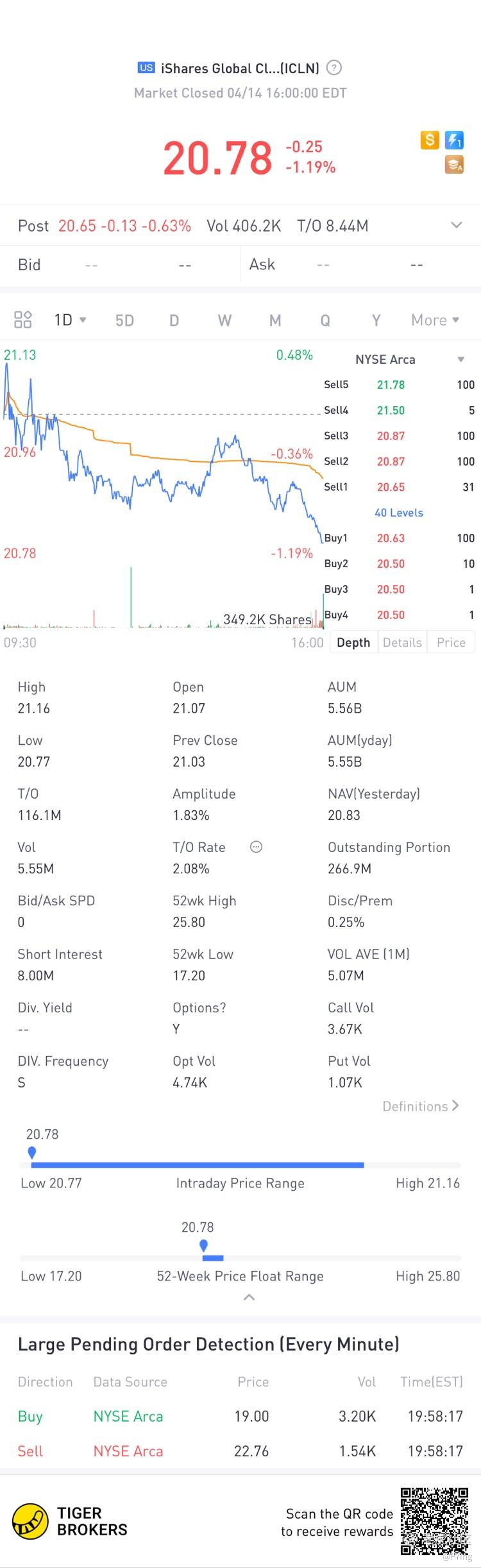Open the chart layout grid icon
481x1568 pixels.
[x=23, y=320]
